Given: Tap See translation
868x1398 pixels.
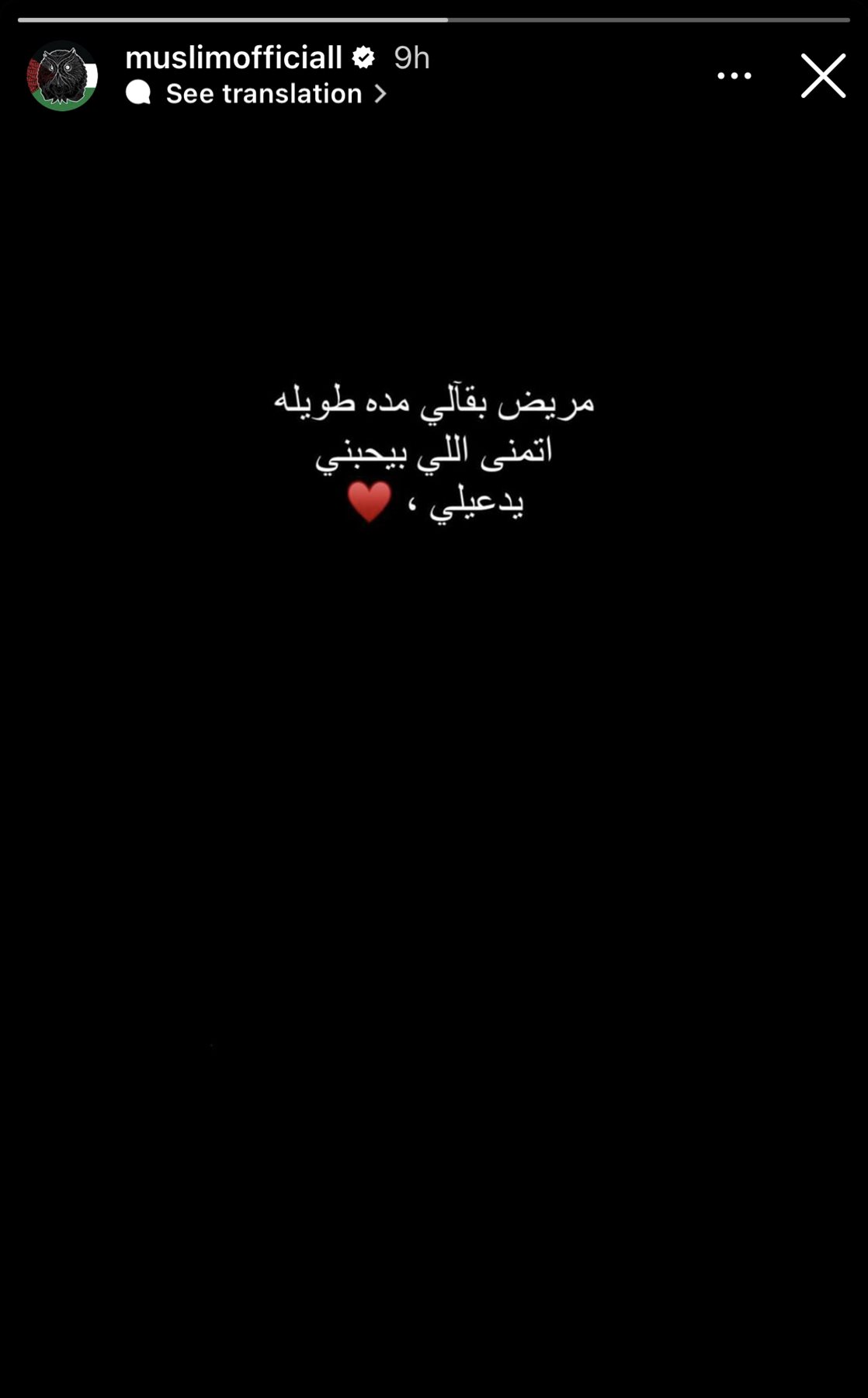Looking at the screenshot, I should point(264,94).
